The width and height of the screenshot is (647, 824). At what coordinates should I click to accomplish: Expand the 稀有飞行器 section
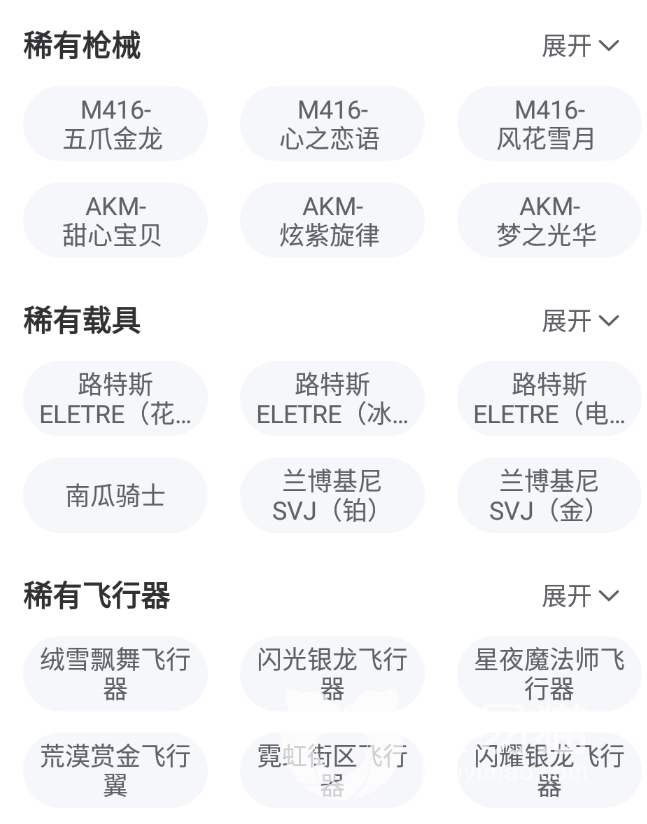coord(580,596)
